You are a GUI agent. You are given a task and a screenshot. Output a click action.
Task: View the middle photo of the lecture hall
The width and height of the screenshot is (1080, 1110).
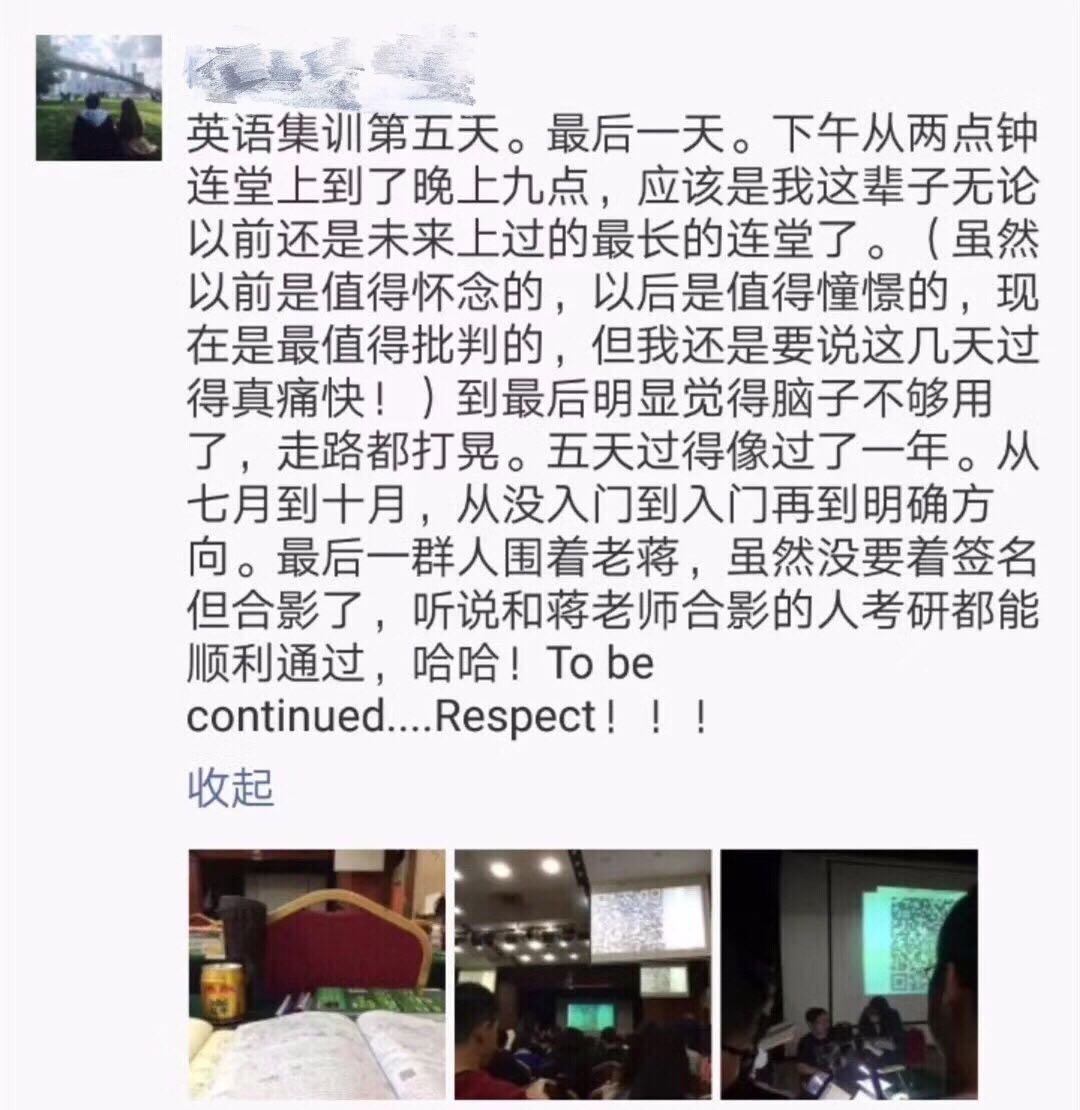pyautogui.click(x=583, y=974)
